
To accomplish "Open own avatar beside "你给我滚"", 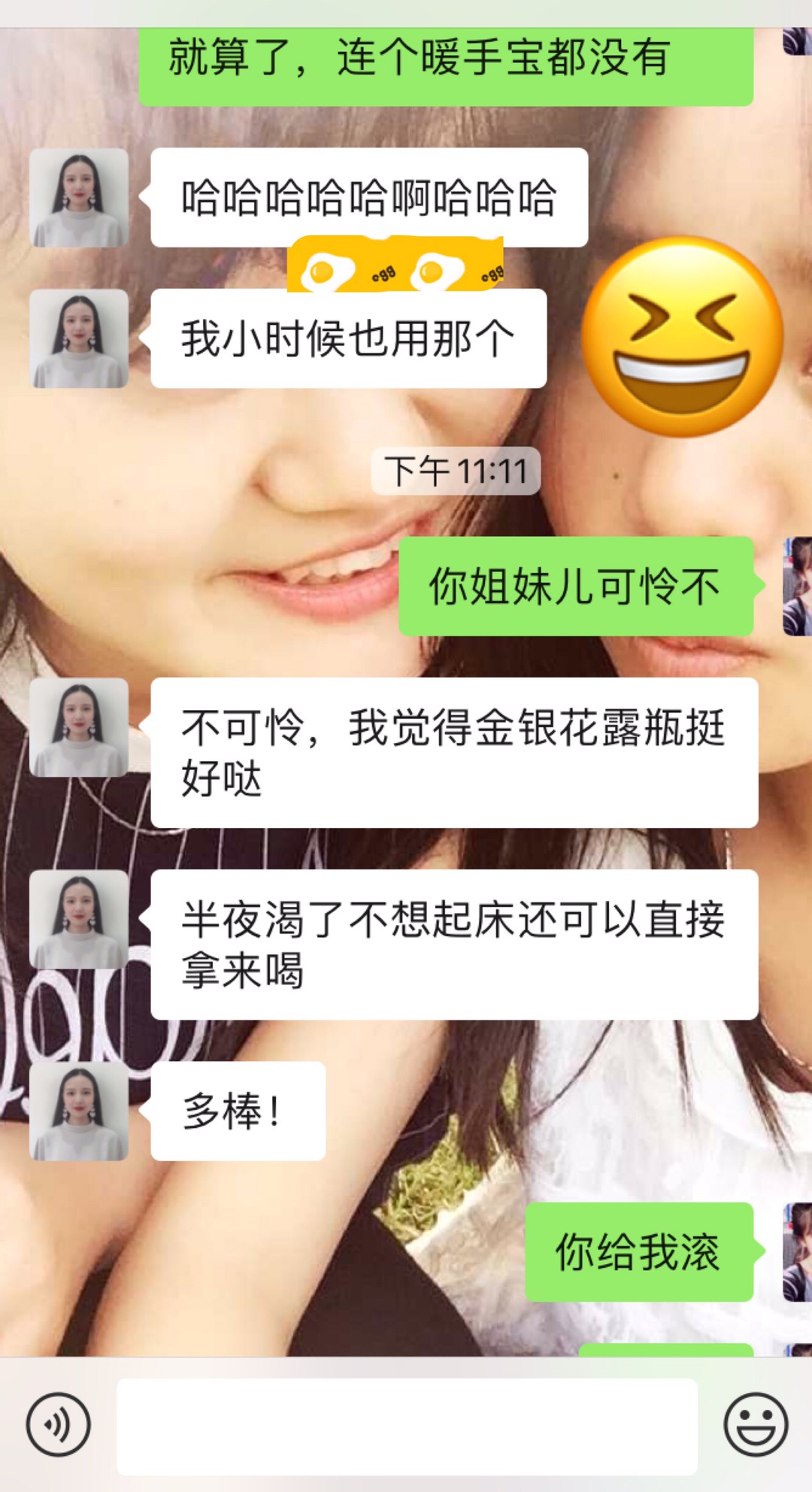I will tap(797, 1251).
